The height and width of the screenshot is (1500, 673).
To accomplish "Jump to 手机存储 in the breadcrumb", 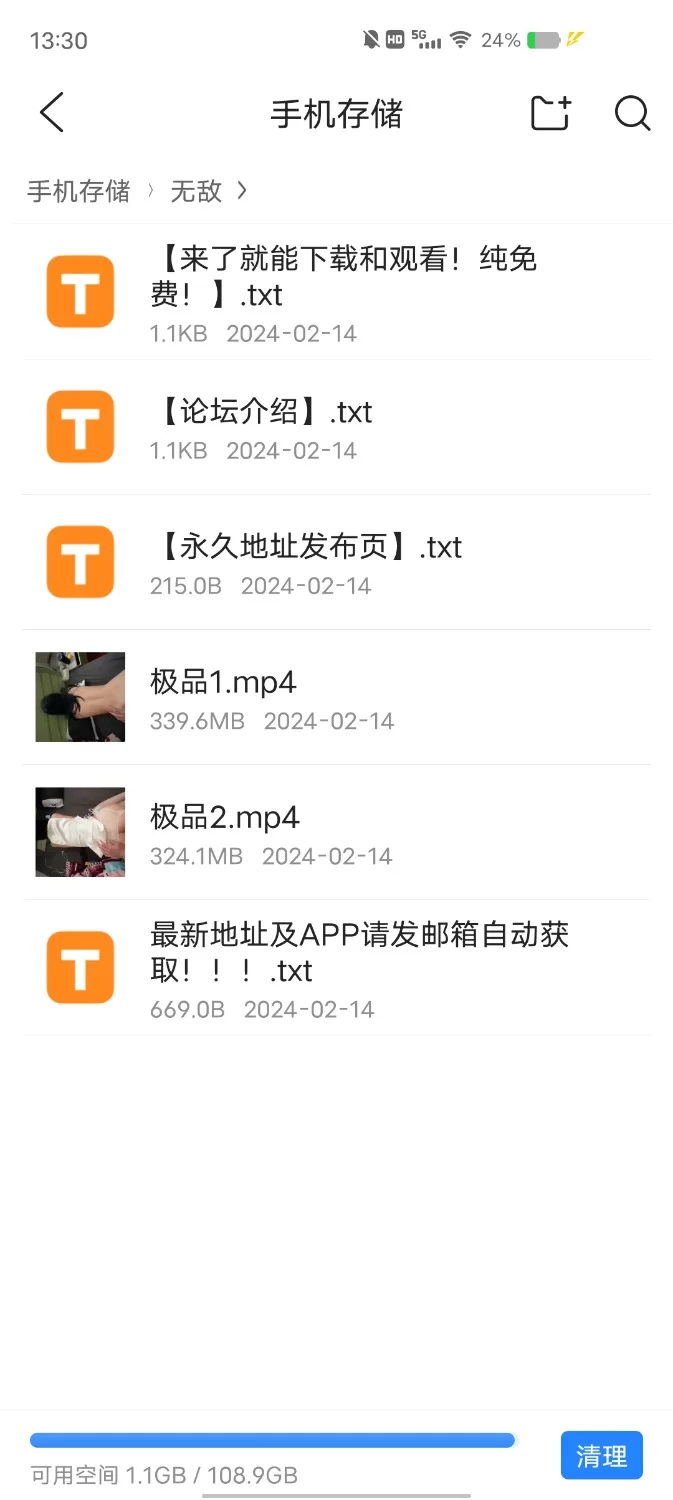I will (x=78, y=191).
